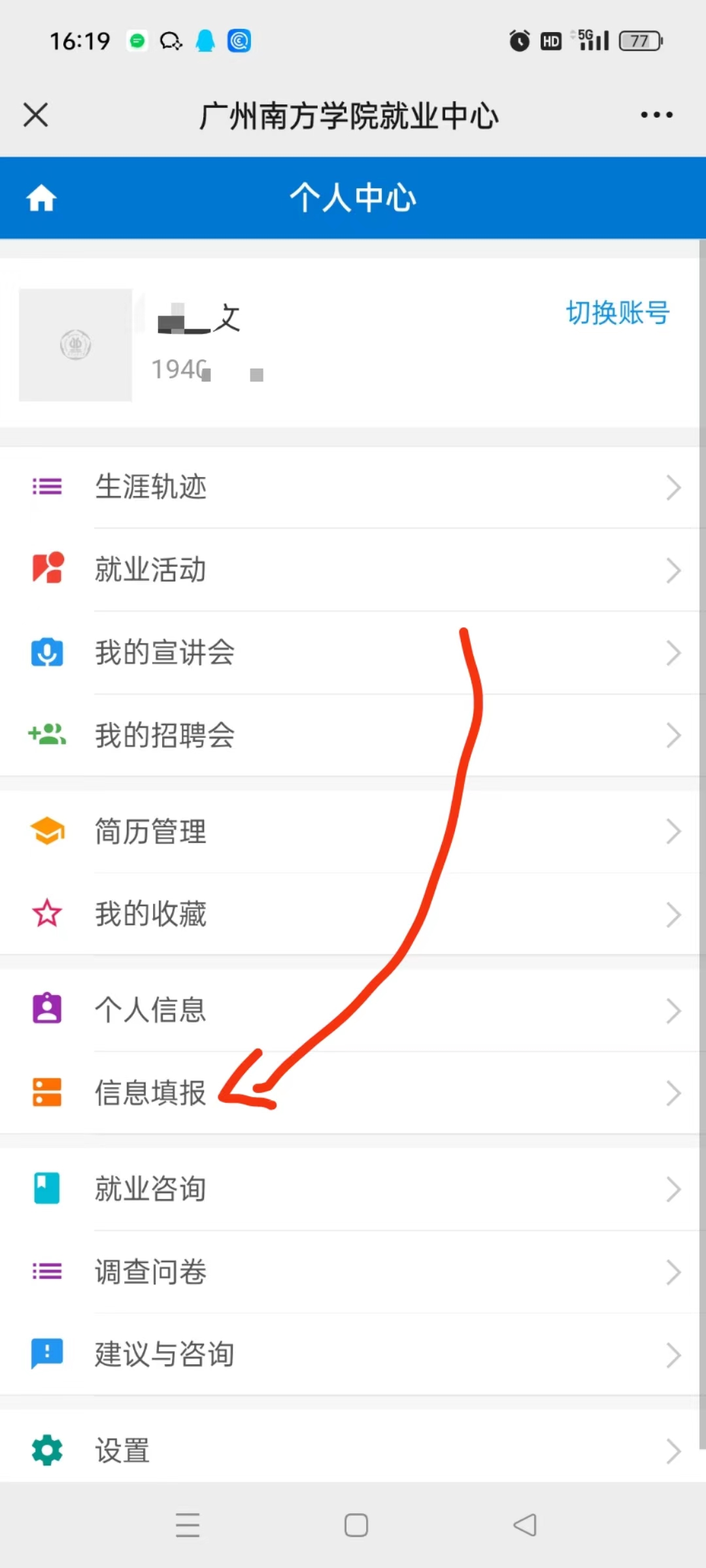The width and height of the screenshot is (706, 1568).
Task: Open 调查问卷
Action: [x=353, y=1272]
